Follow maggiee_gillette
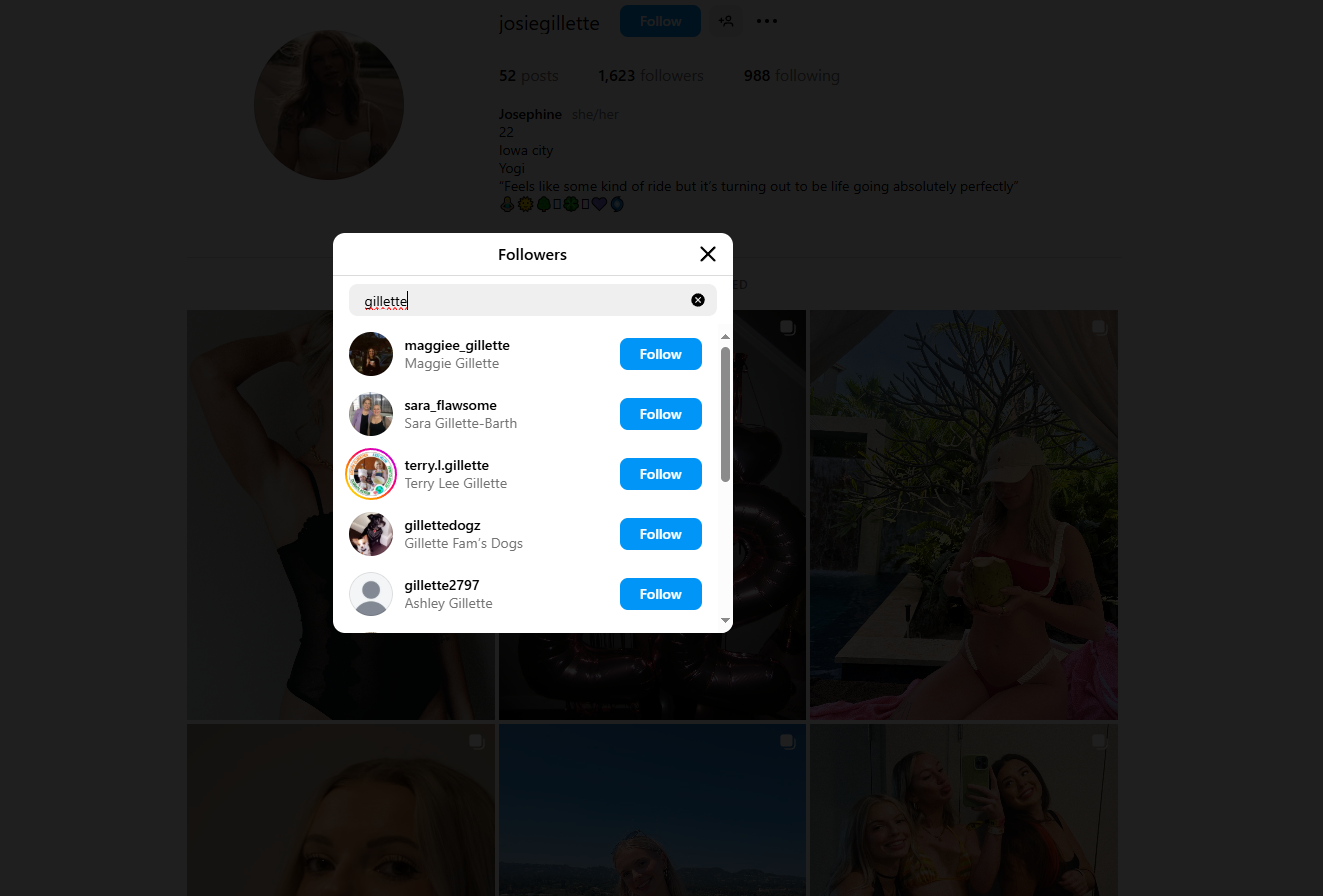The height and width of the screenshot is (896, 1323). tap(660, 354)
